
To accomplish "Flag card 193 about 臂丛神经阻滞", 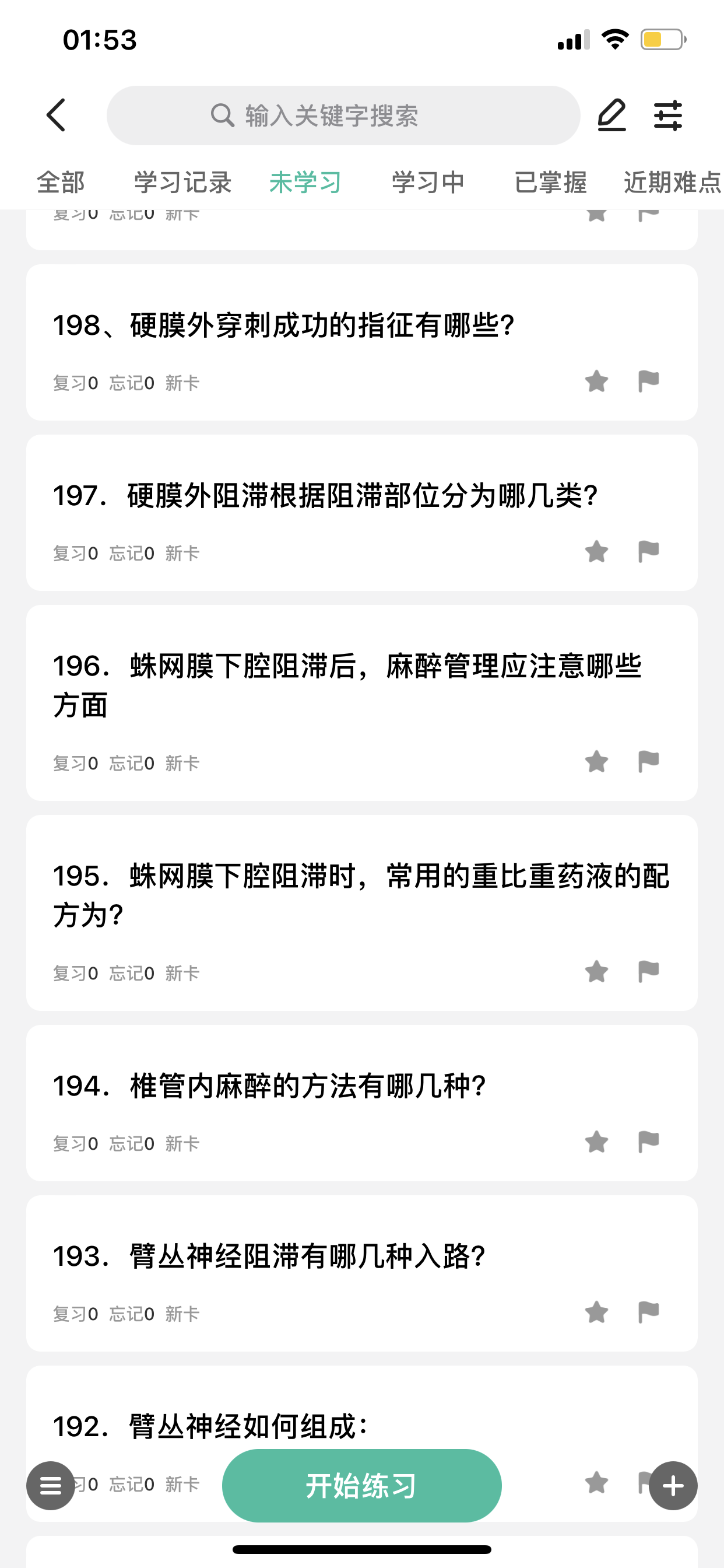I will pyautogui.click(x=649, y=1312).
